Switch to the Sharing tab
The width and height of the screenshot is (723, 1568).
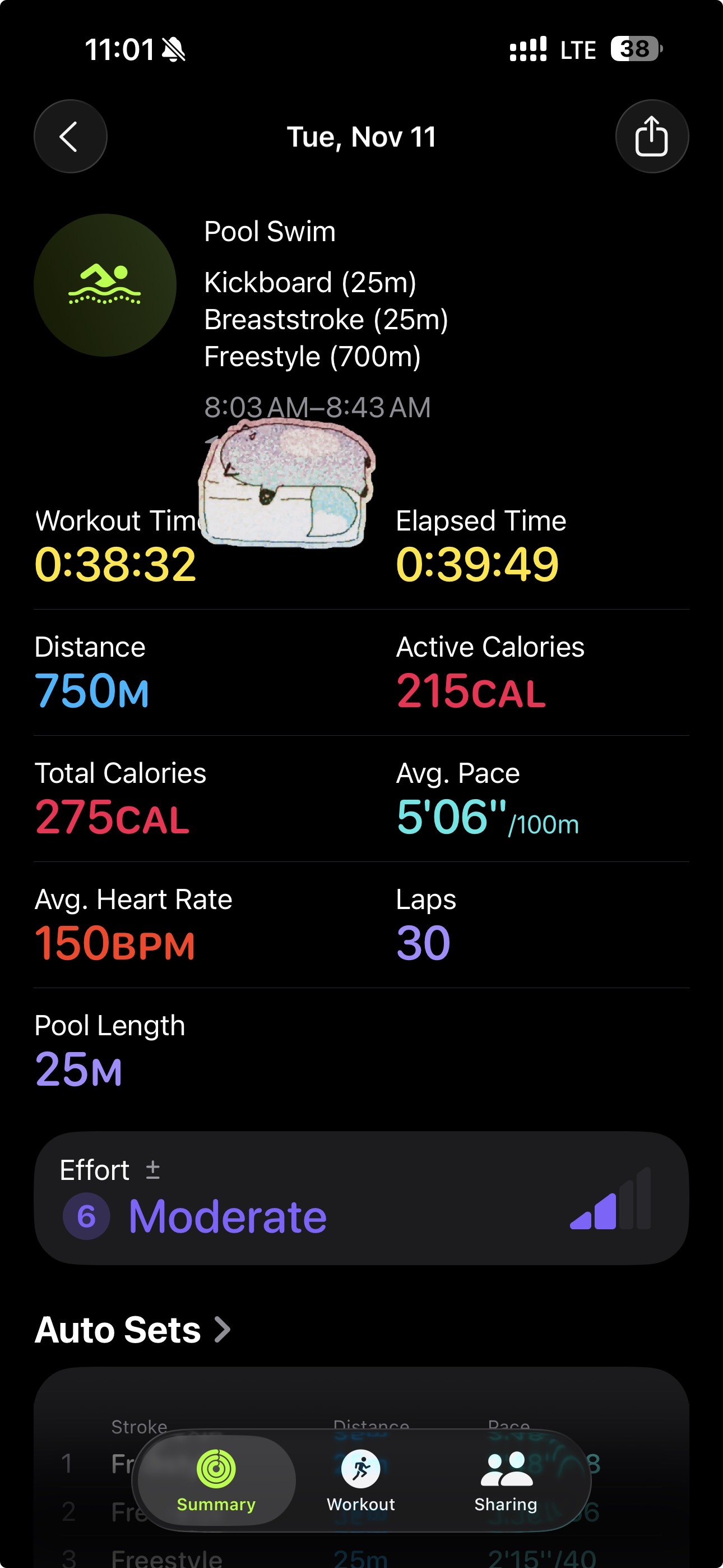506,1481
